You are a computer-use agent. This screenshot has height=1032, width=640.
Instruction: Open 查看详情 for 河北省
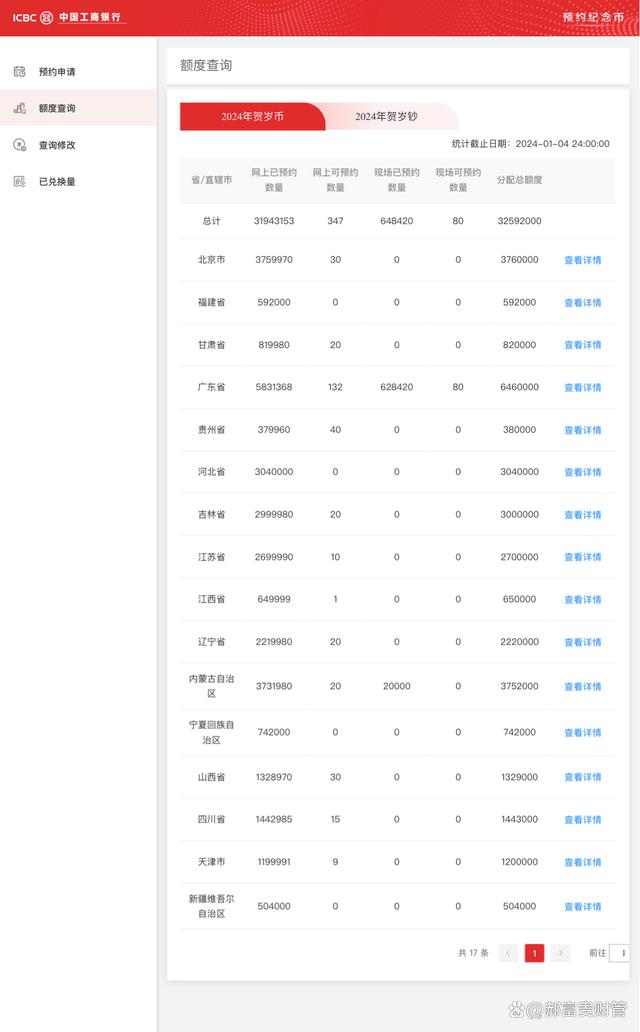coord(582,472)
